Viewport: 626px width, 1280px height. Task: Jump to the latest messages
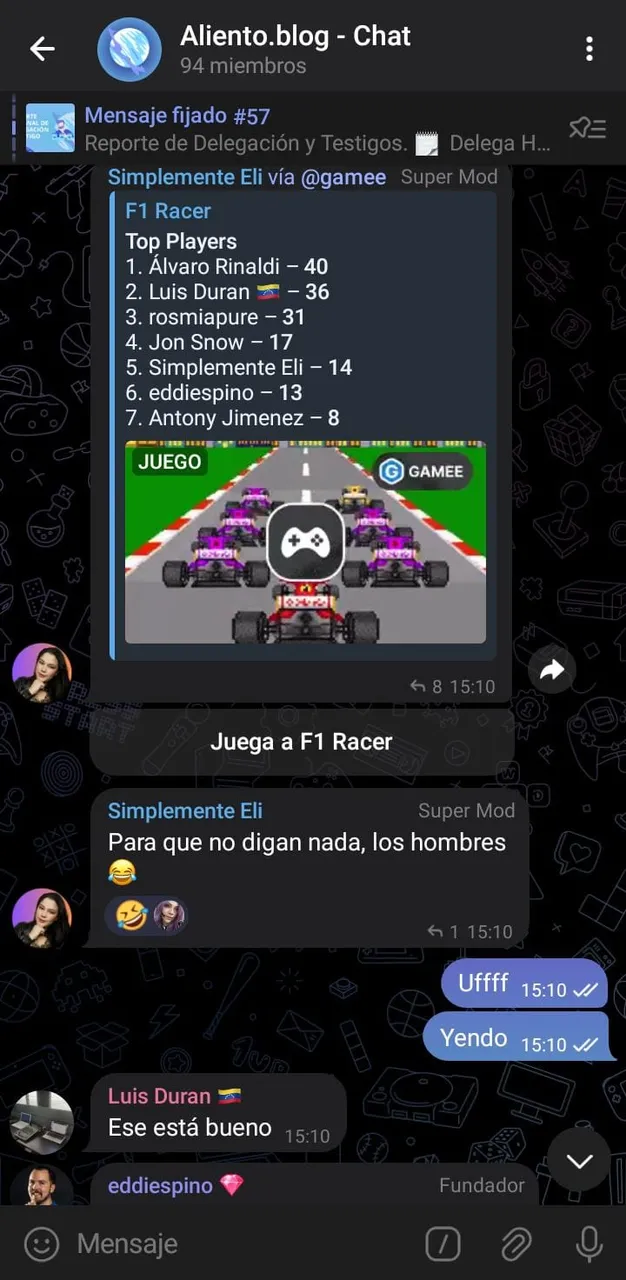pos(579,1160)
